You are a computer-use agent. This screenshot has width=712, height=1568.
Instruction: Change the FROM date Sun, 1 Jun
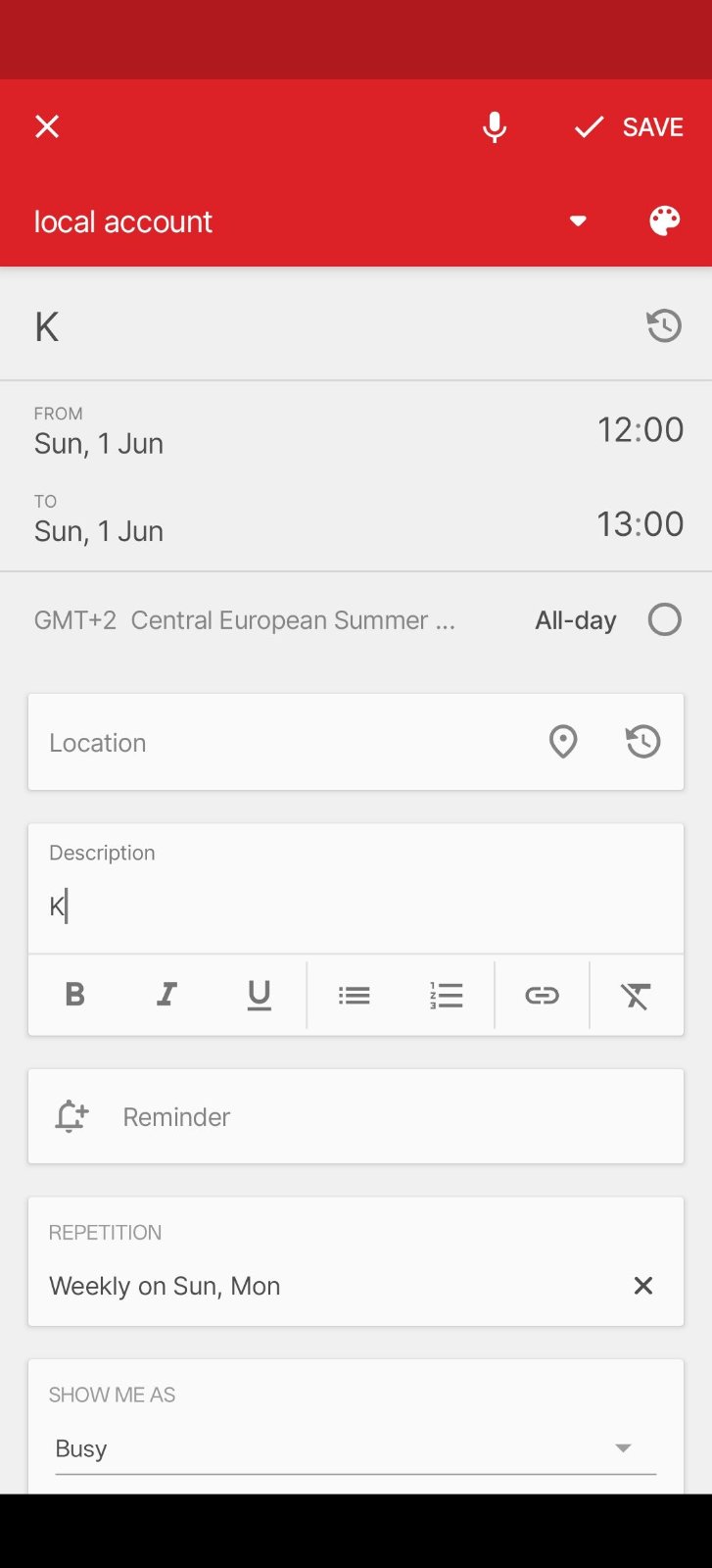[x=99, y=444]
